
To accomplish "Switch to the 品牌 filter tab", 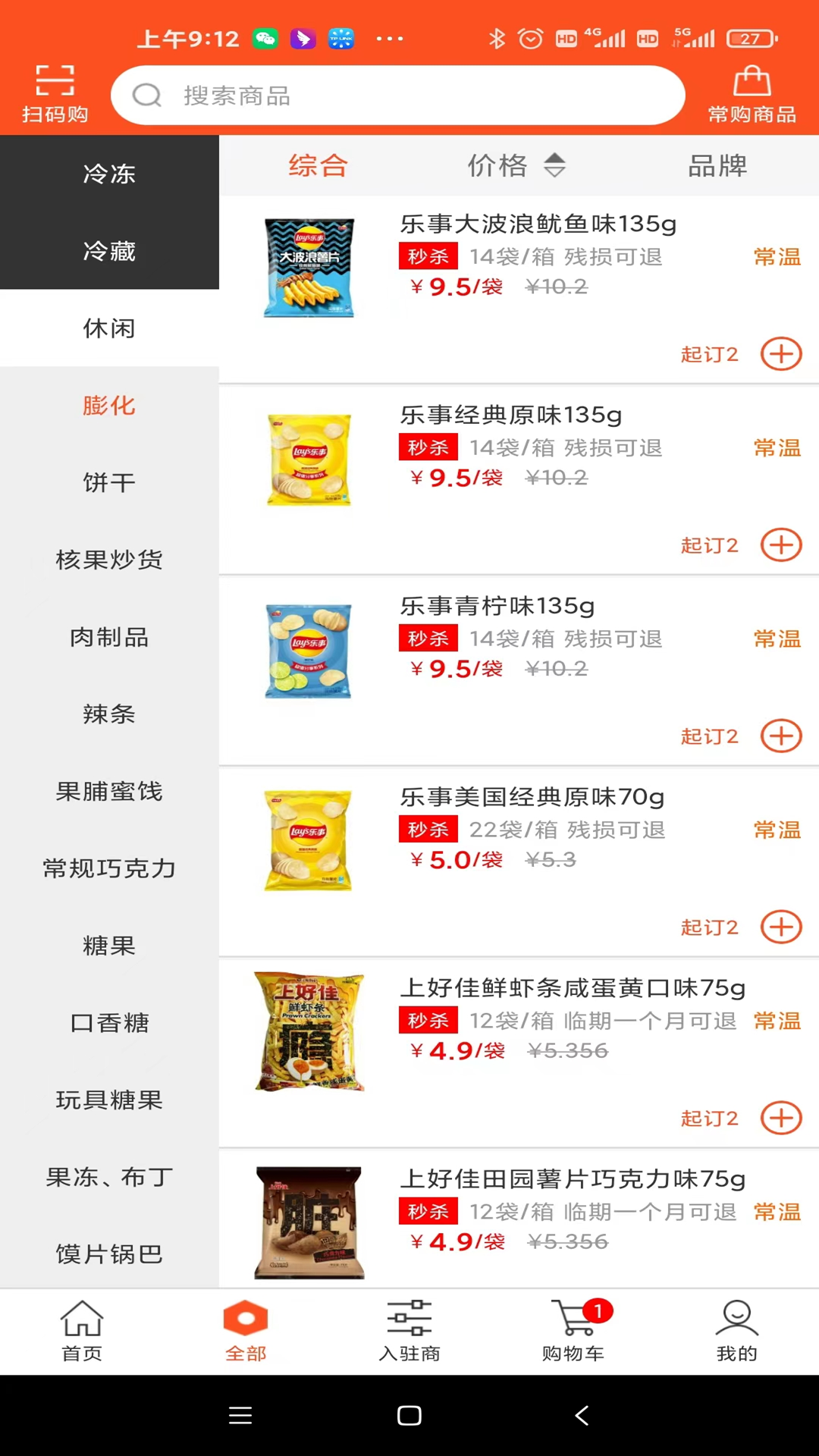I will point(717,165).
